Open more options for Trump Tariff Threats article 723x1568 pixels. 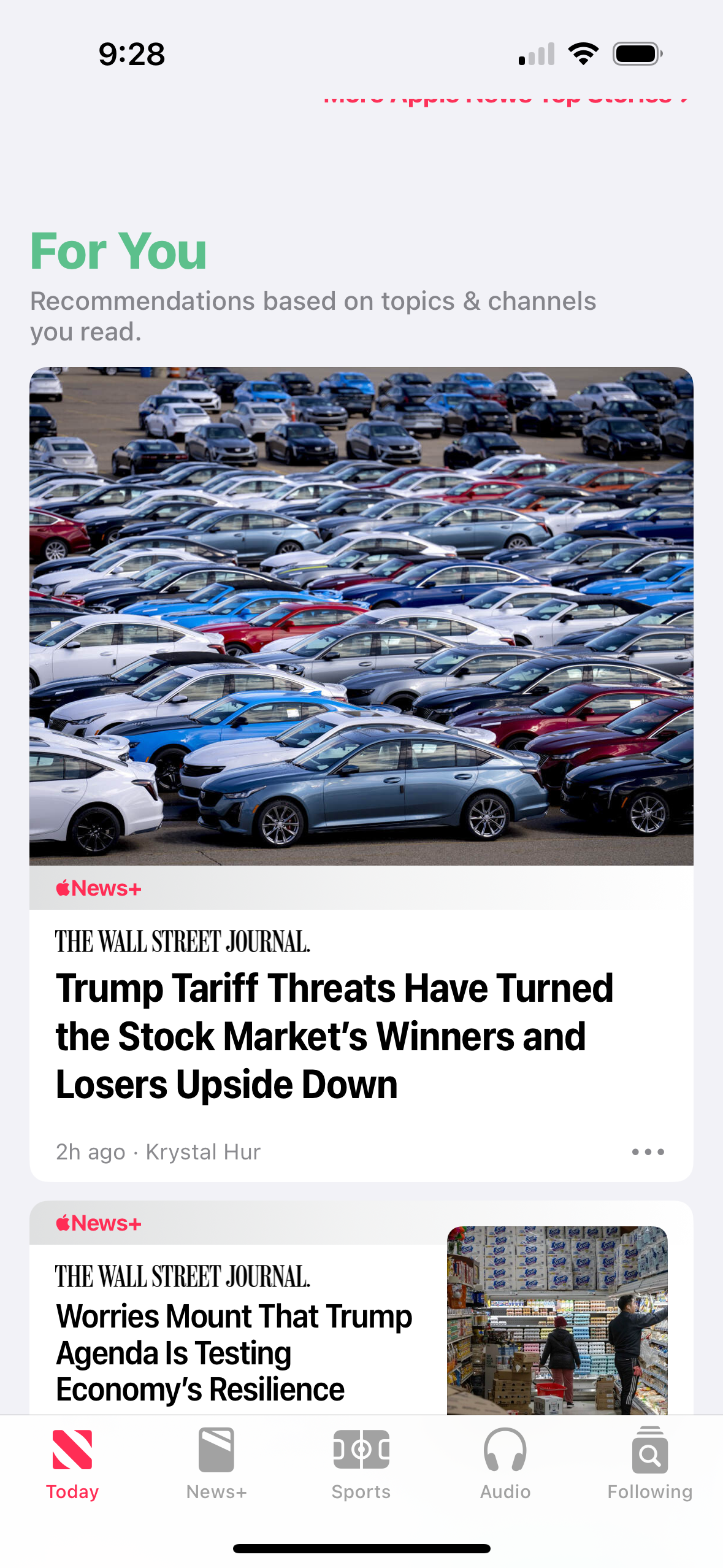(648, 1152)
